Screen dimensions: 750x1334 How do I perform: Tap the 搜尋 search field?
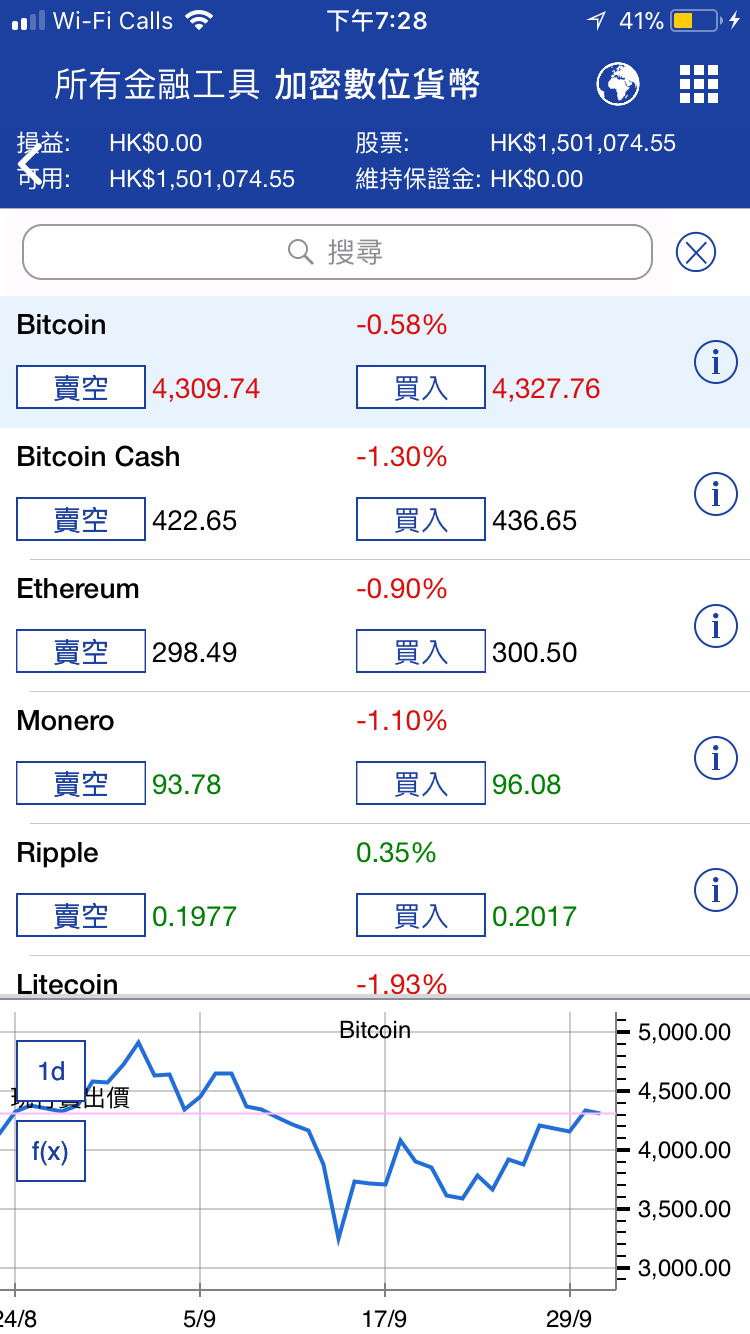[x=337, y=252]
